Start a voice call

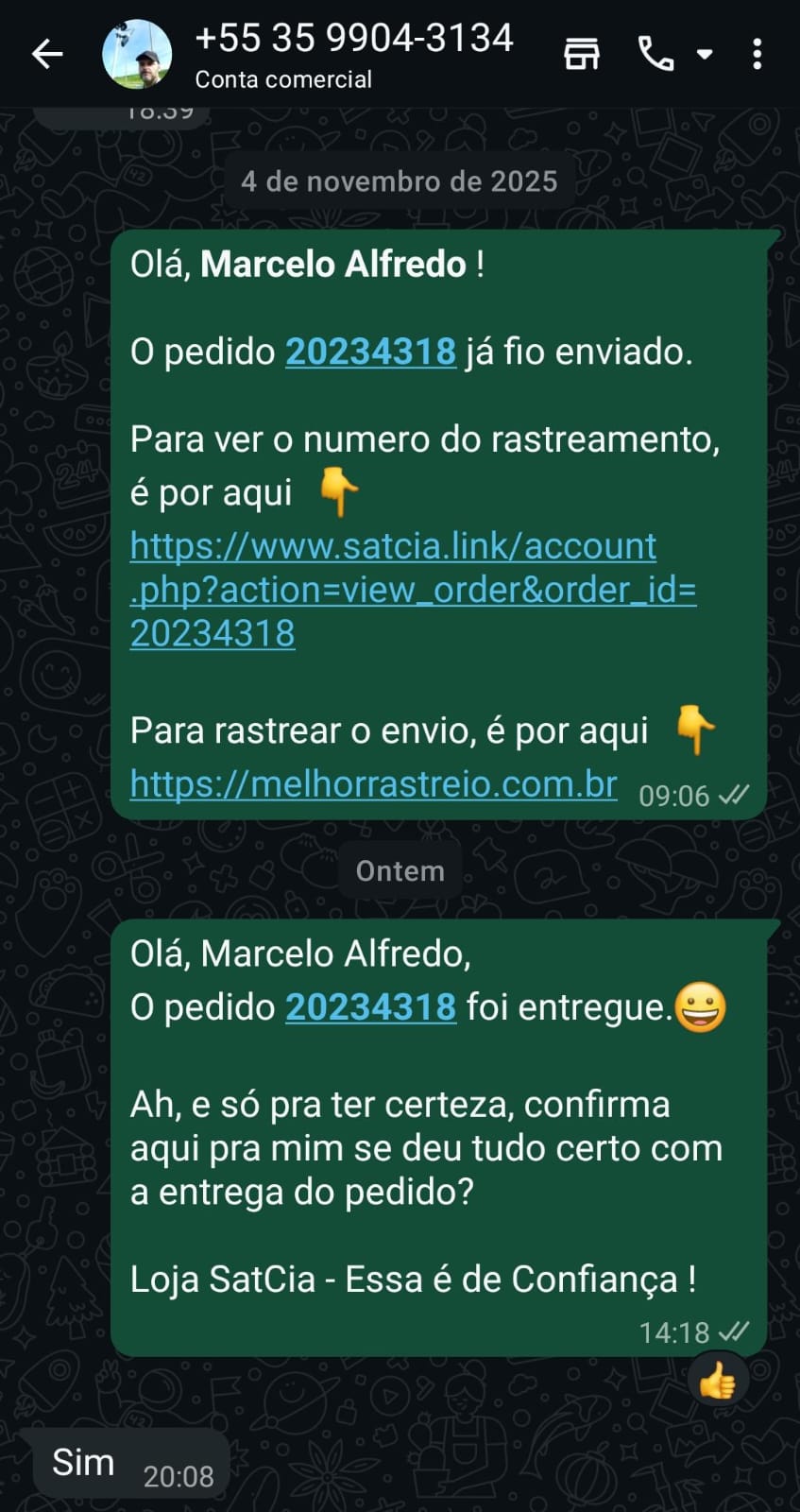(655, 55)
